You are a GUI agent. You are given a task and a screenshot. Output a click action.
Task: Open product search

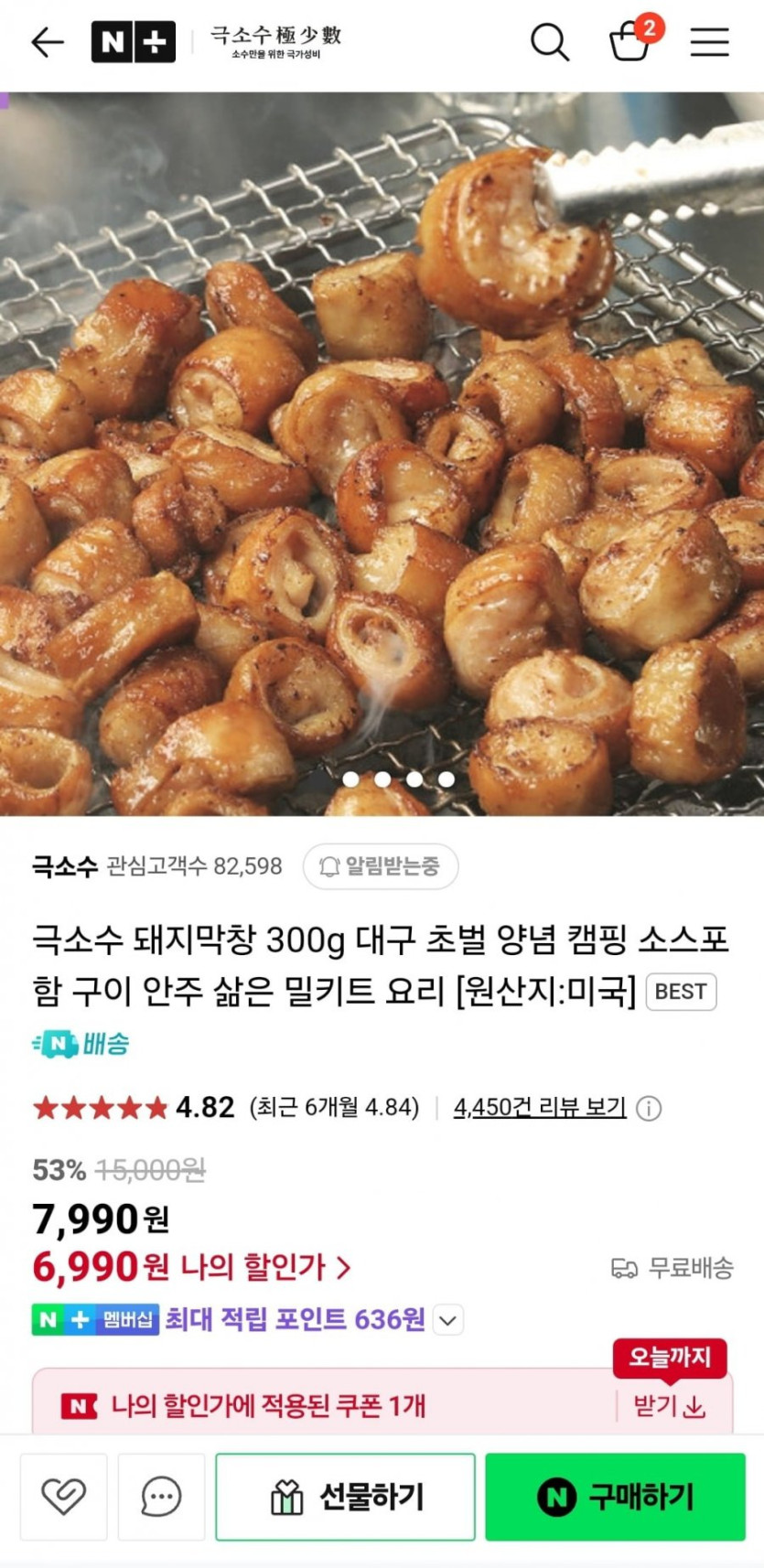pyautogui.click(x=550, y=42)
